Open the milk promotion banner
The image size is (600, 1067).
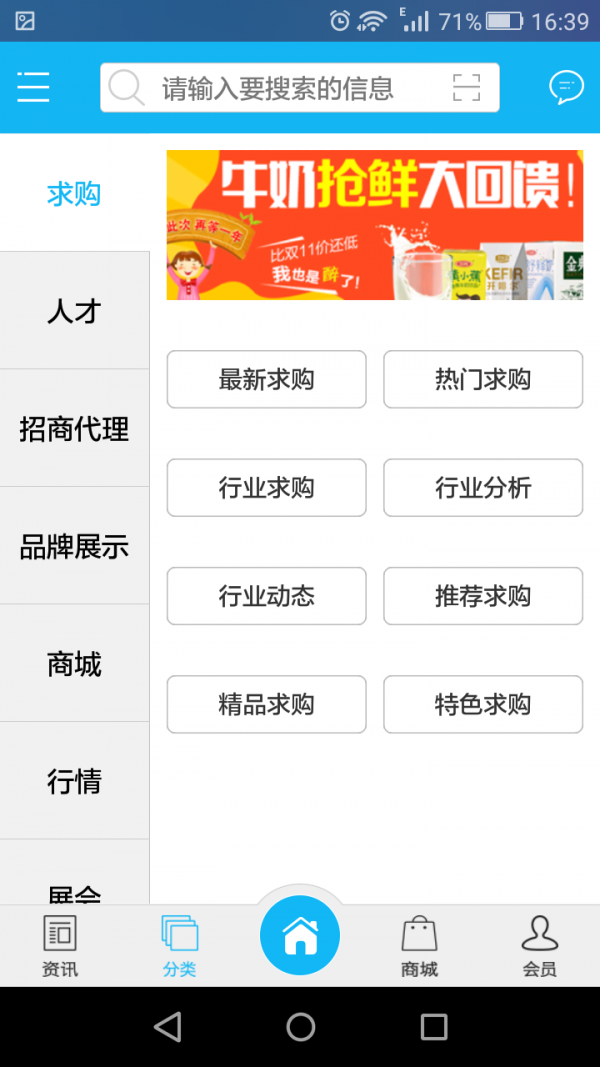click(x=375, y=225)
